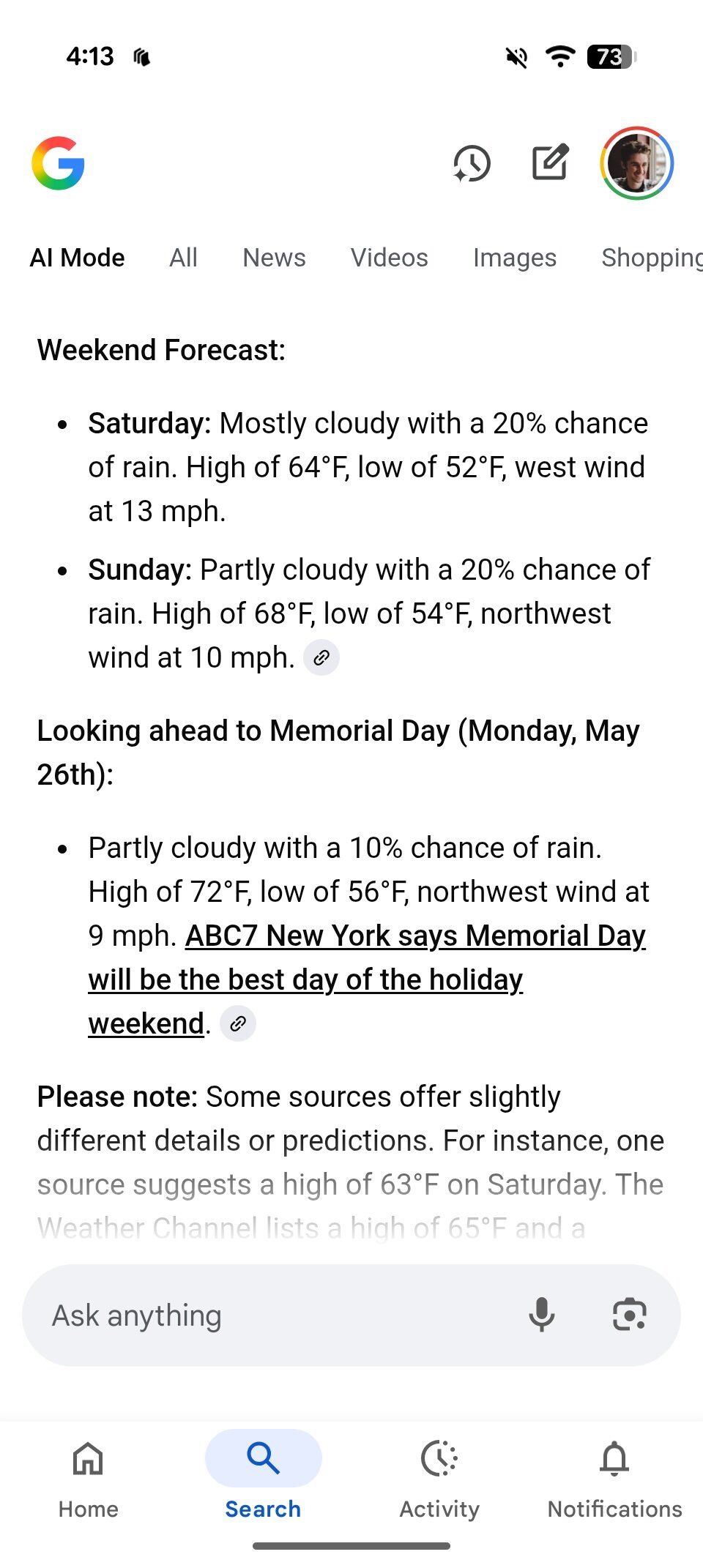Image resolution: width=703 pixels, height=1568 pixels.
Task: Open source link after Sunday forecast
Action: point(321,658)
